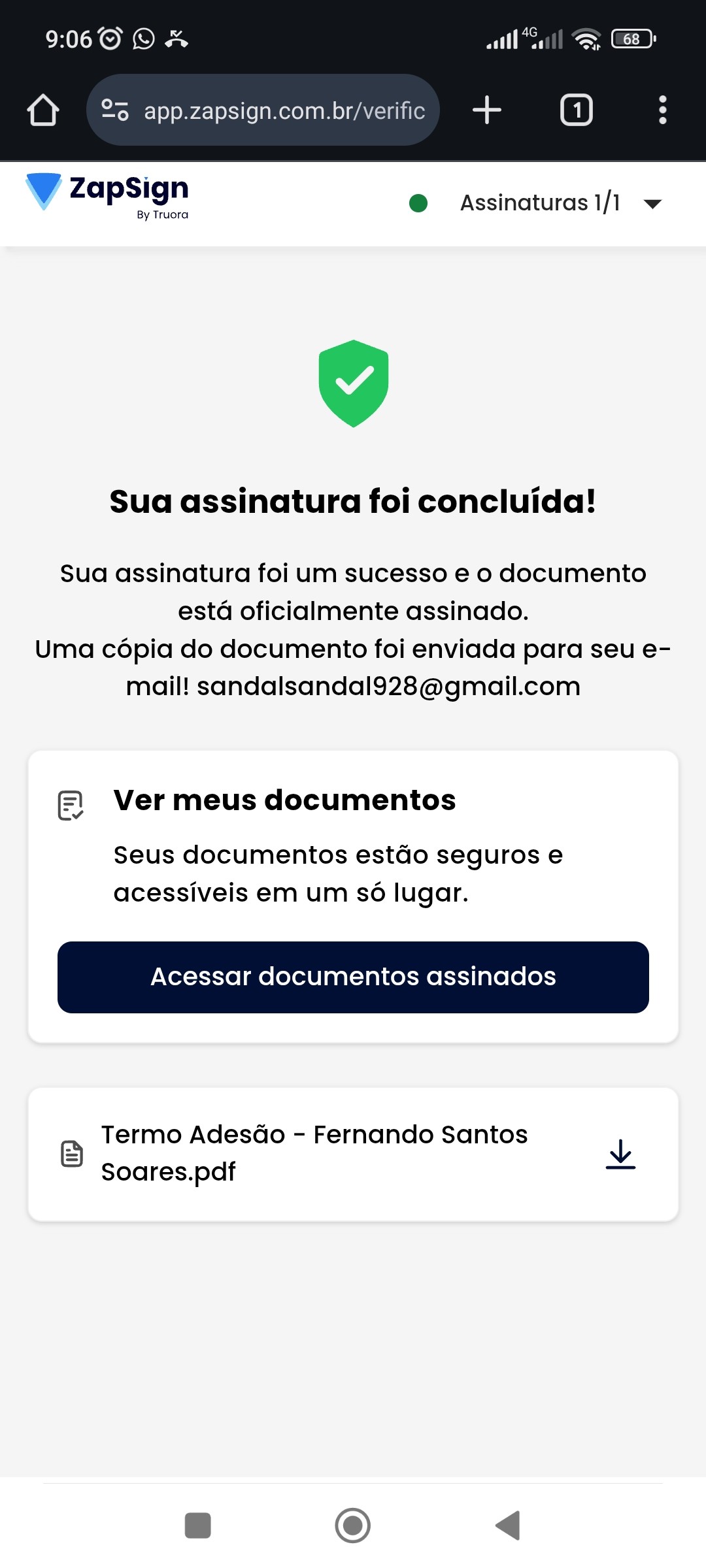The image size is (706, 1568).
Task: Download Termo Adesão - Fernando Santos Soares.pdf
Action: [x=620, y=1154]
